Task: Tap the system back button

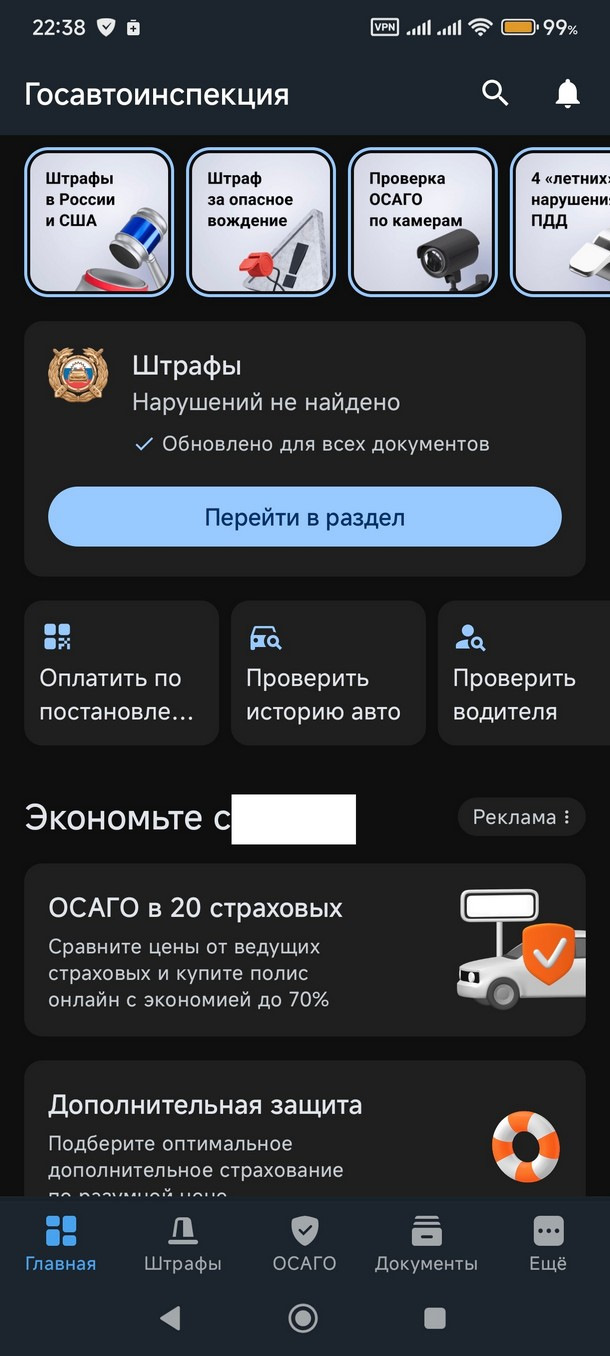Action: click(x=171, y=1318)
